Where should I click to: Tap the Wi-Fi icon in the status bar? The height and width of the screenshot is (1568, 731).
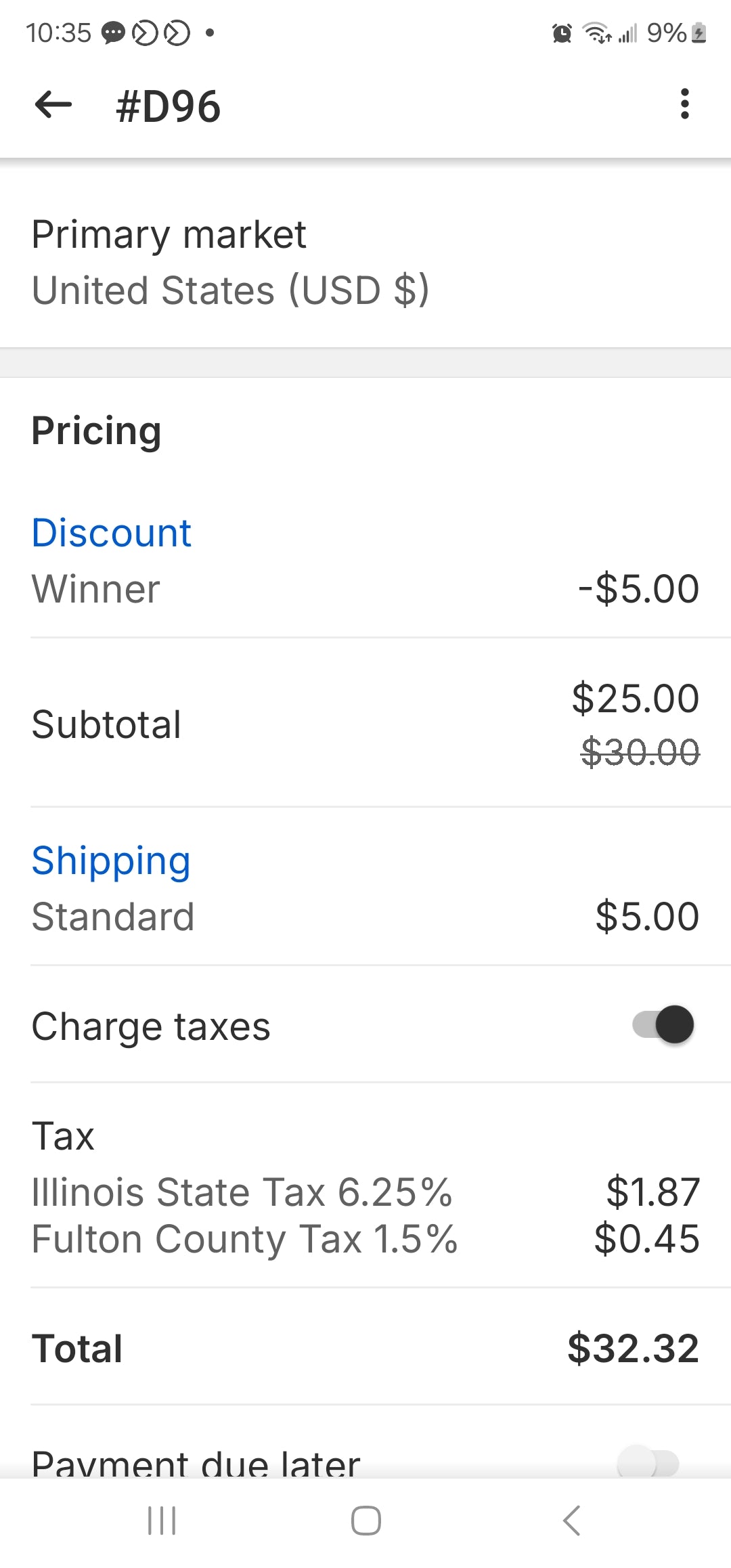596,32
